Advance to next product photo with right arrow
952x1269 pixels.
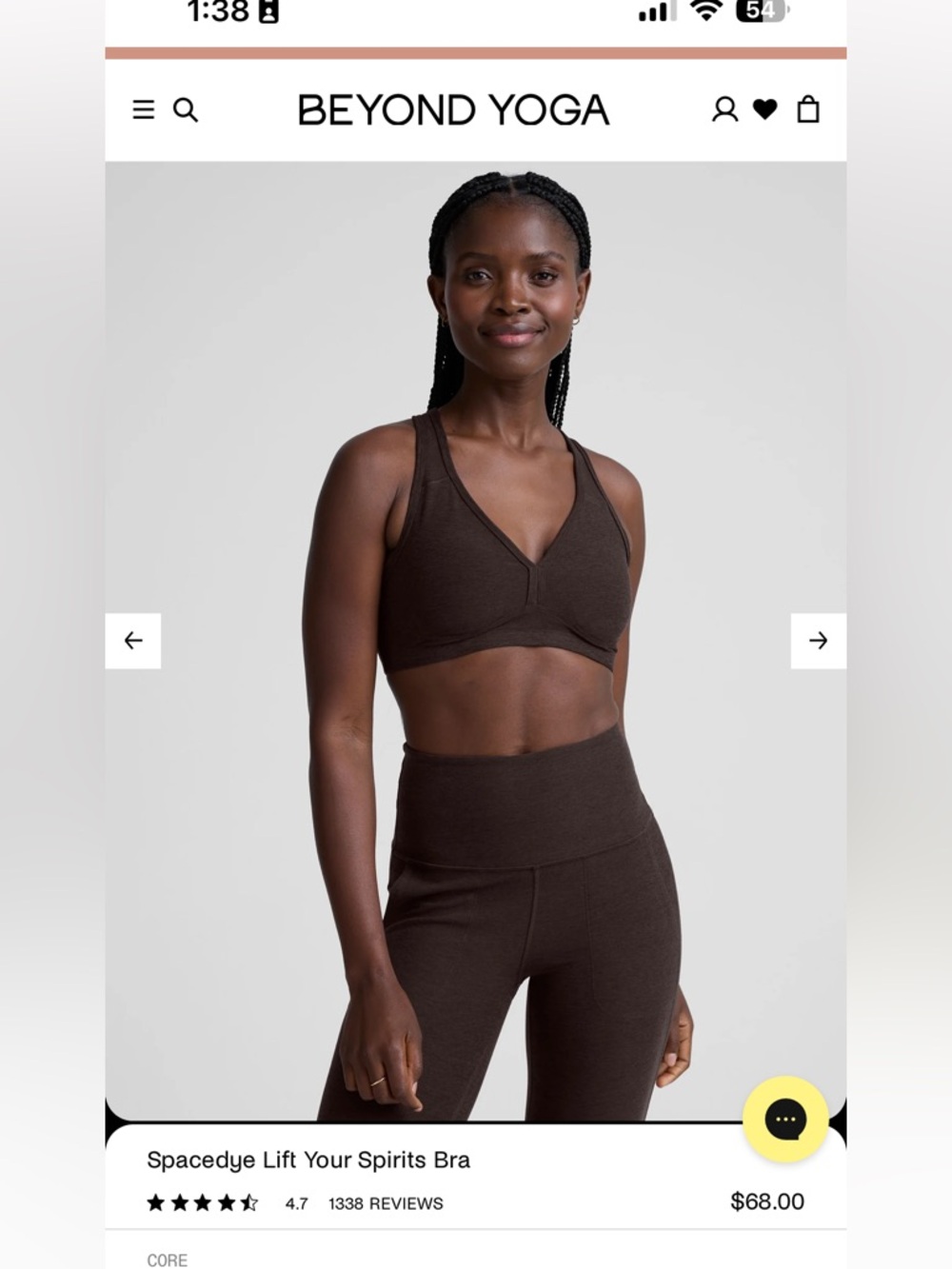pos(817,640)
